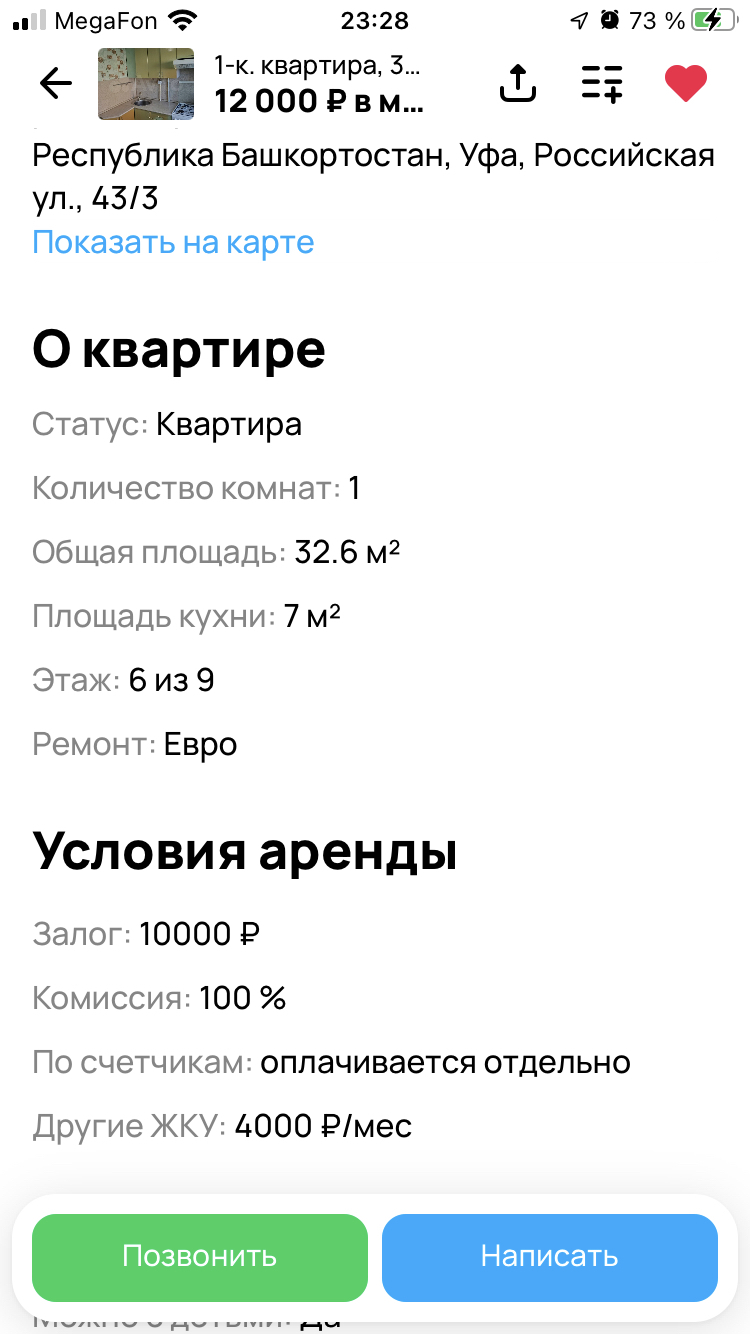Image resolution: width=750 pixels, height=1334 pixels.
Task: Remove listing from favorites heart
Action: coord(686,84)
